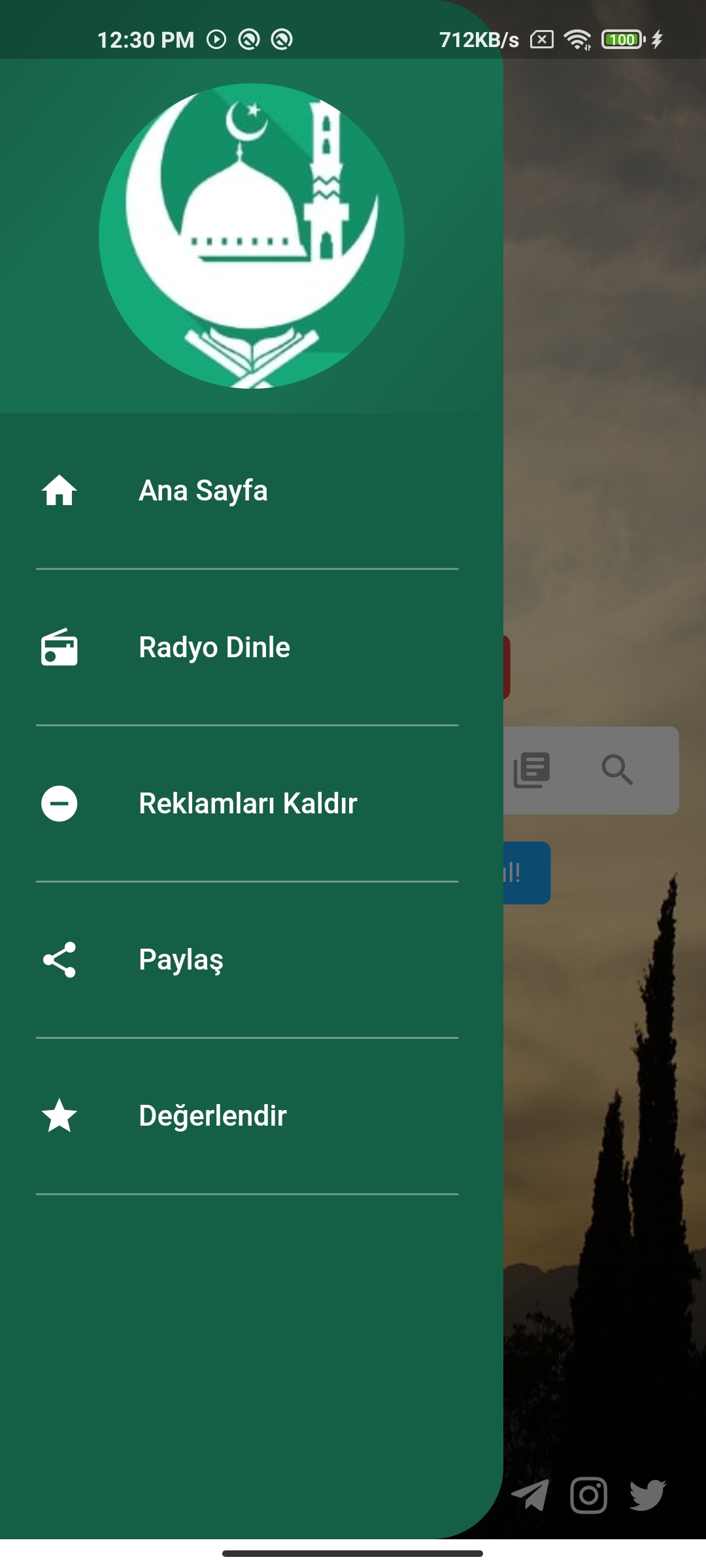Viewport: 706px width, 1568px height.
Task: Tap the magnifier search icon
Action: pyautogui.click(x=617, y=770)
